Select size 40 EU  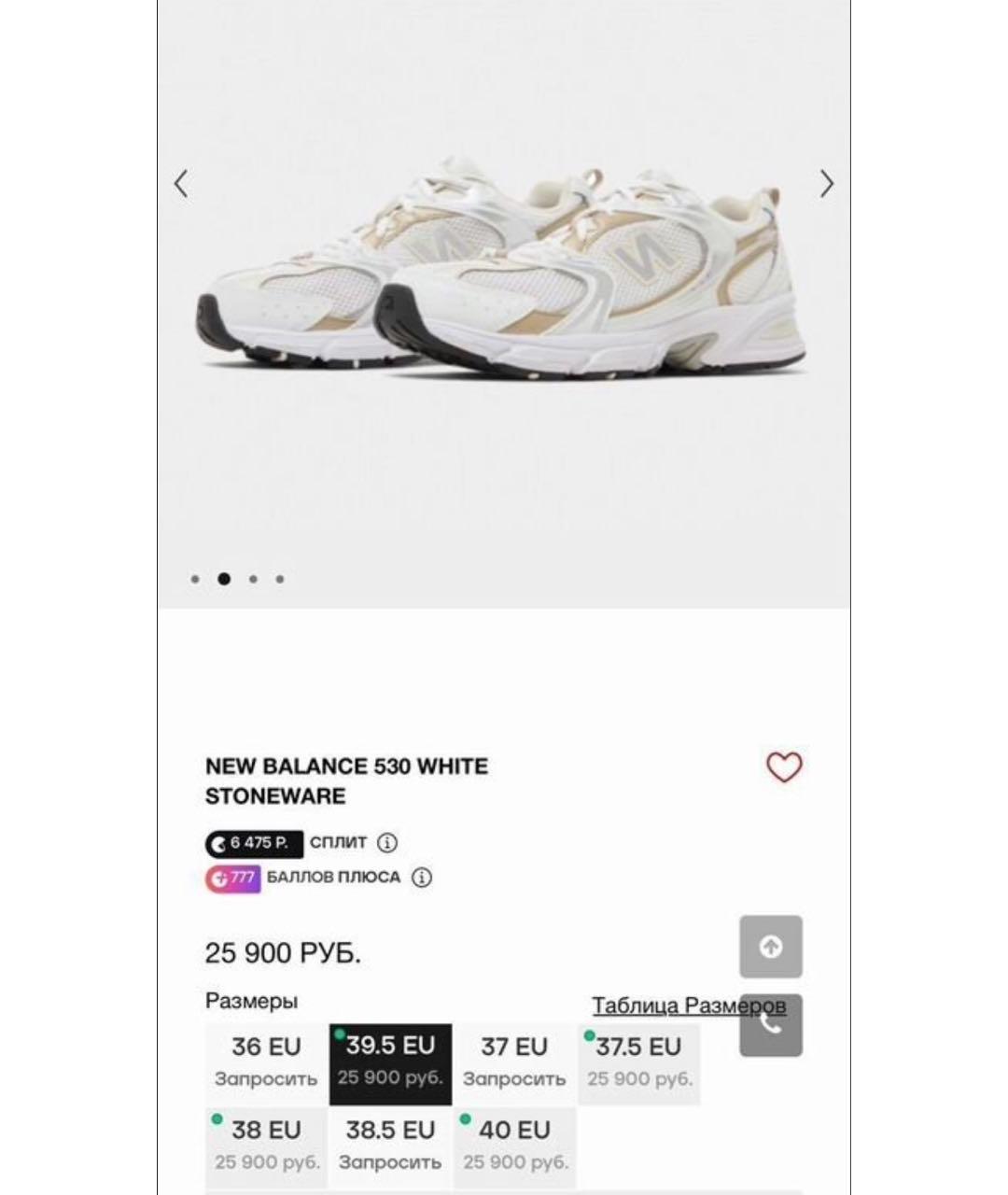click(513, 1144)
